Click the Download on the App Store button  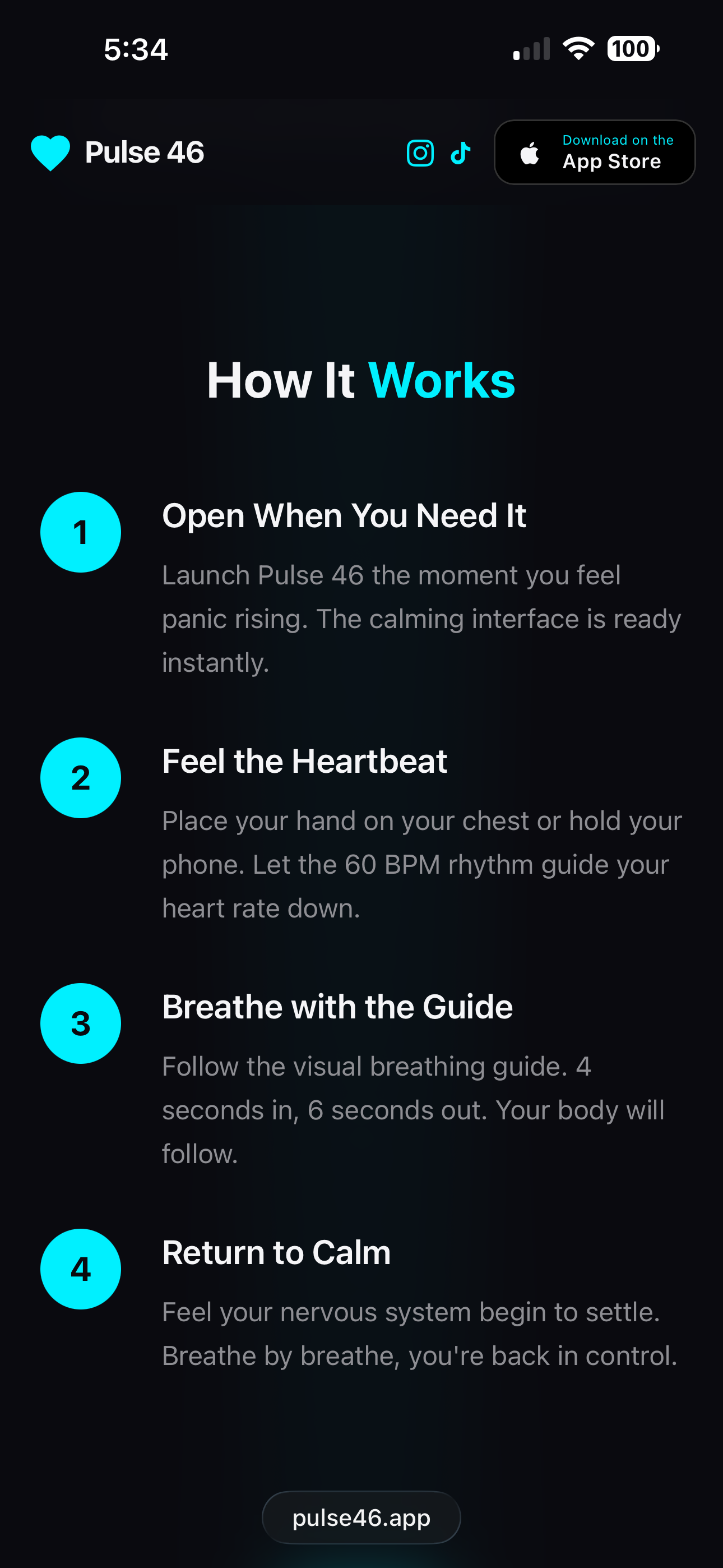[x=595, y=153]
